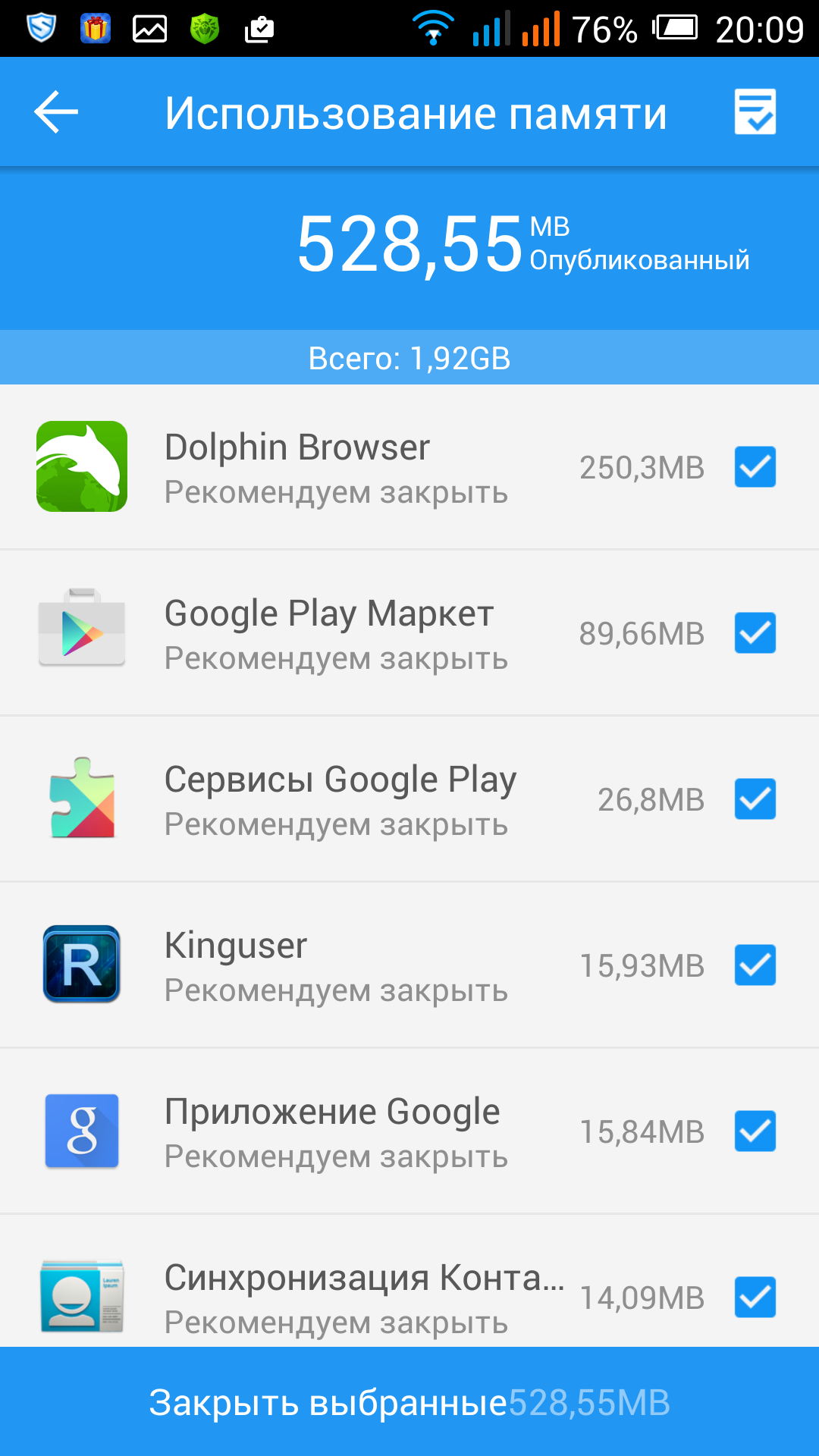This screenshot has height=1456, width=819.
Task: Open the Google Play Маркет row
Action: point(334,634)
